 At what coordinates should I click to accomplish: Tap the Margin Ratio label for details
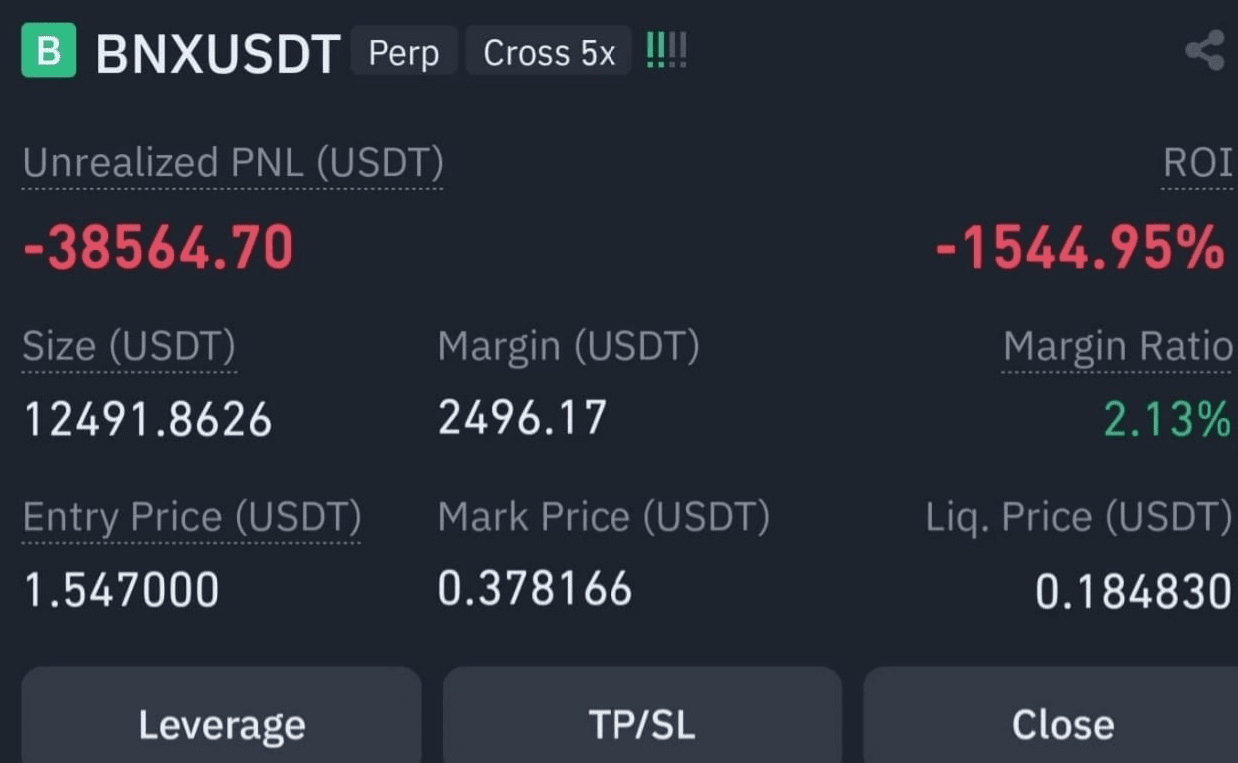[1117, 347]
